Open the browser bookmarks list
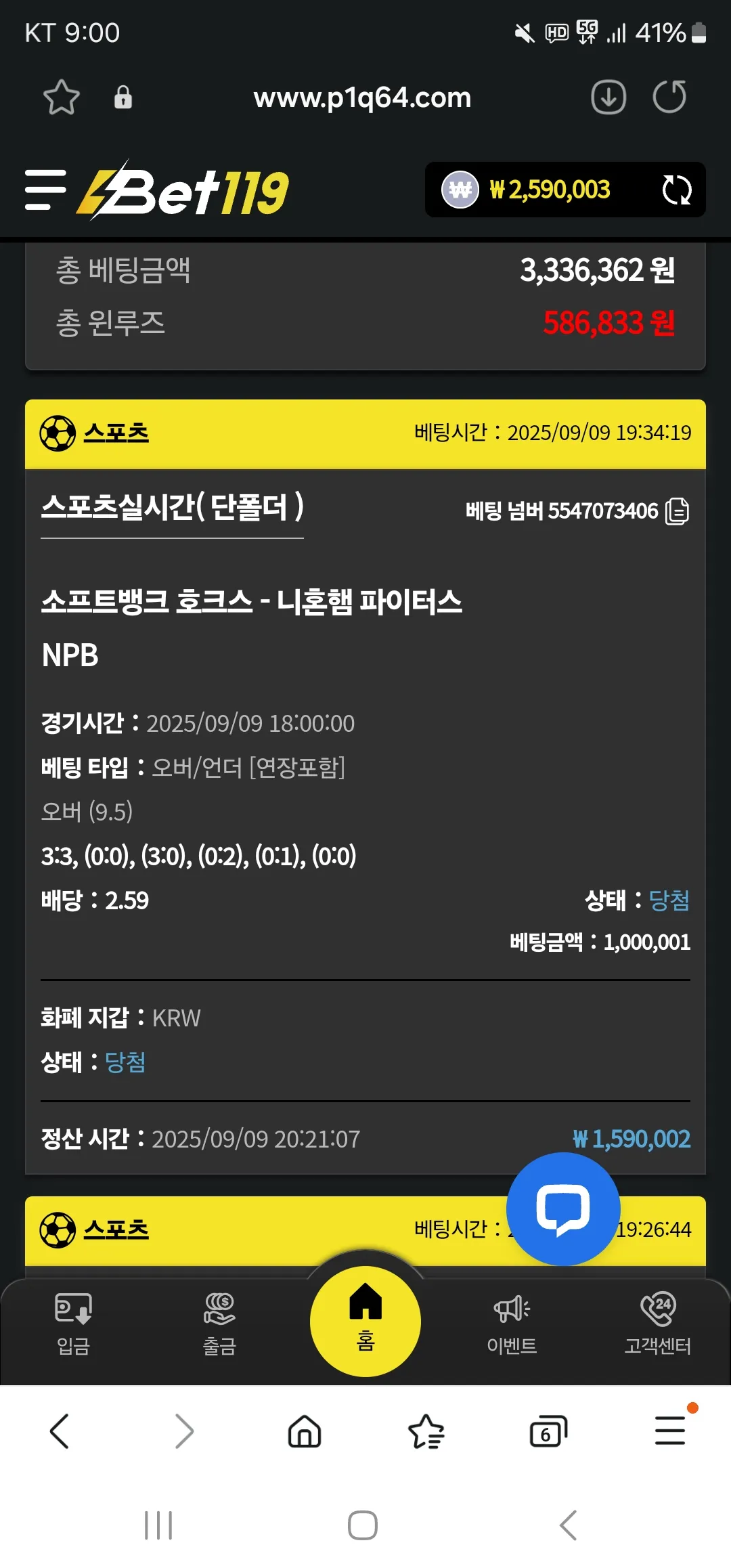Image resolution: width=731 pixels, height=1568 pixels. [426, 1431]
